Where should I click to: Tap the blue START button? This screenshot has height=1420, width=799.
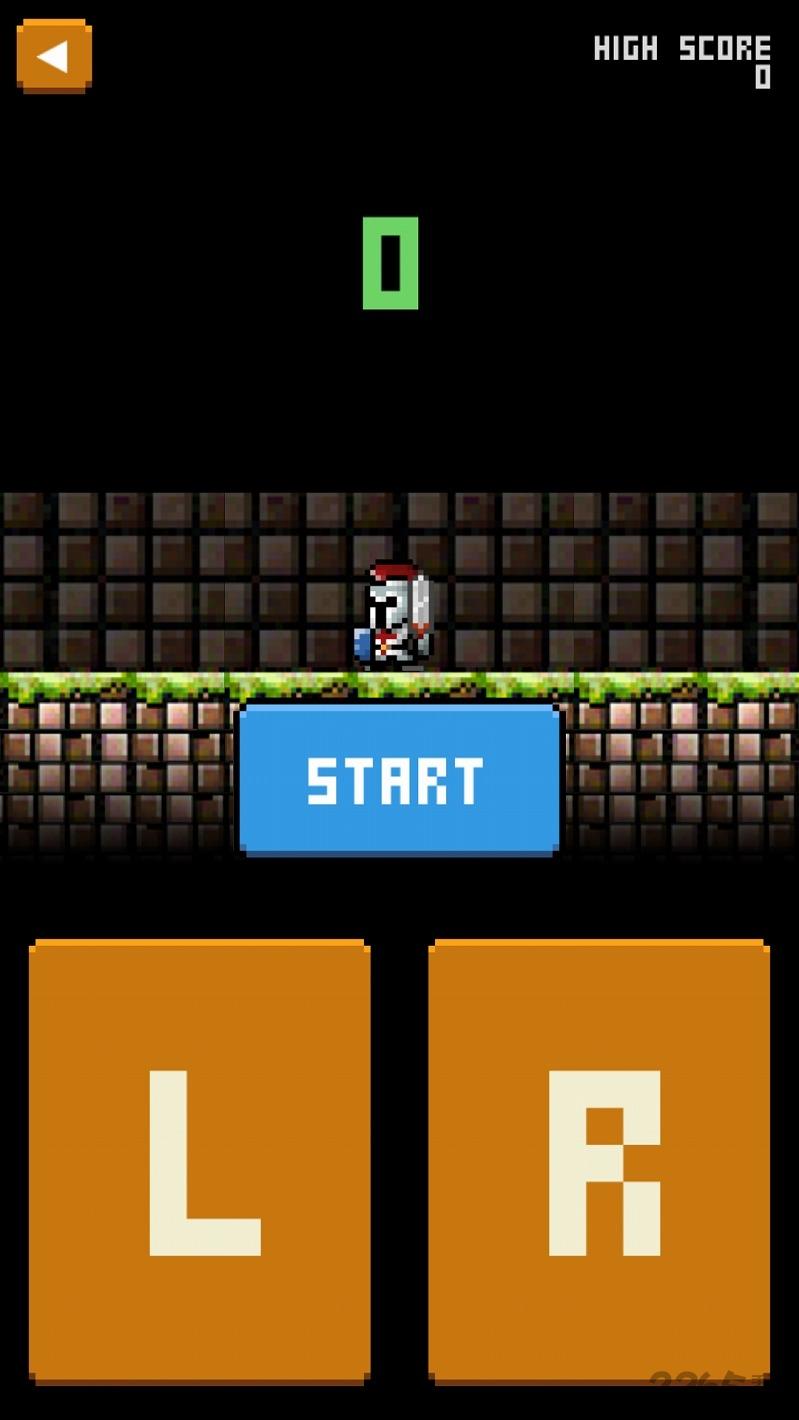point(398,780)
